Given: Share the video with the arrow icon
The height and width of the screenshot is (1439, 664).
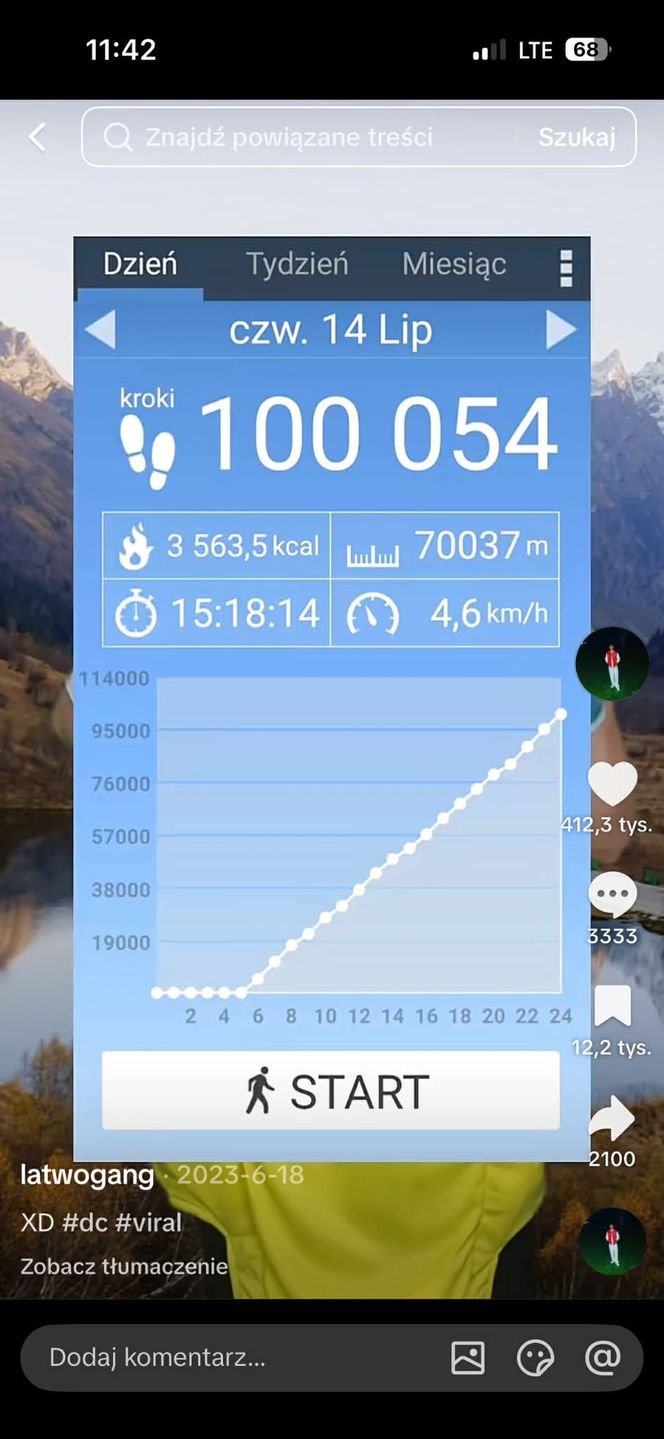Looking at the screenshot, I should tap(612, 1119).
